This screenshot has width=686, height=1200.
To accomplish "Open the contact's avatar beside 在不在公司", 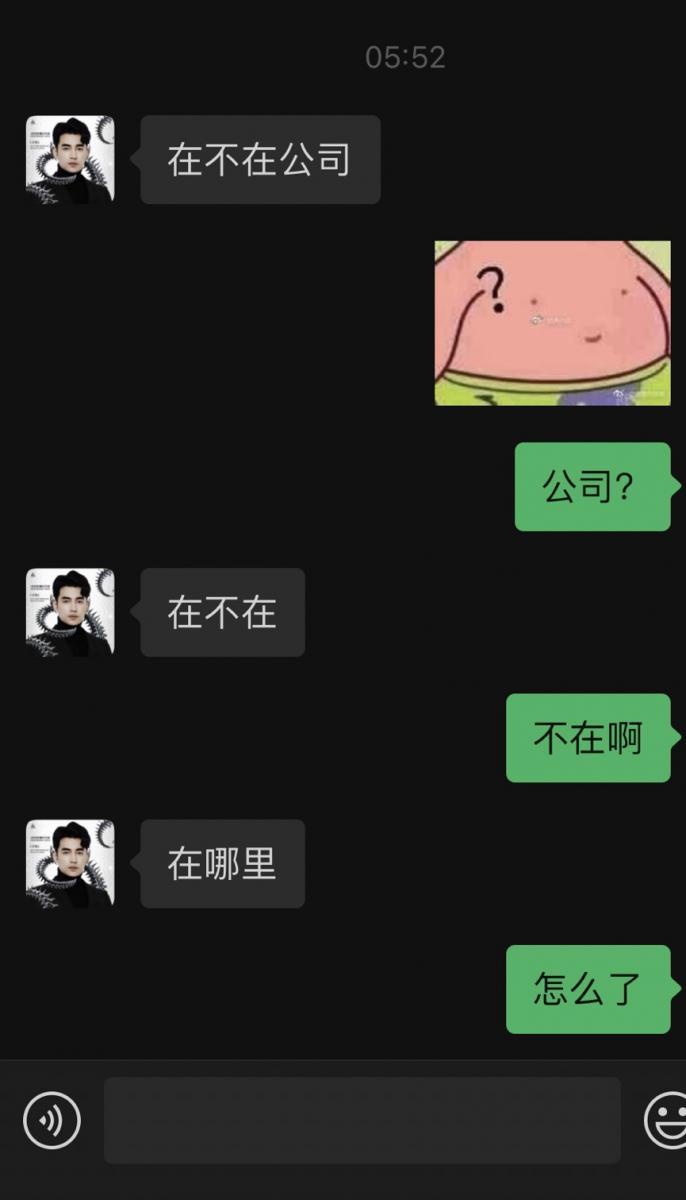I will [70, 160].
